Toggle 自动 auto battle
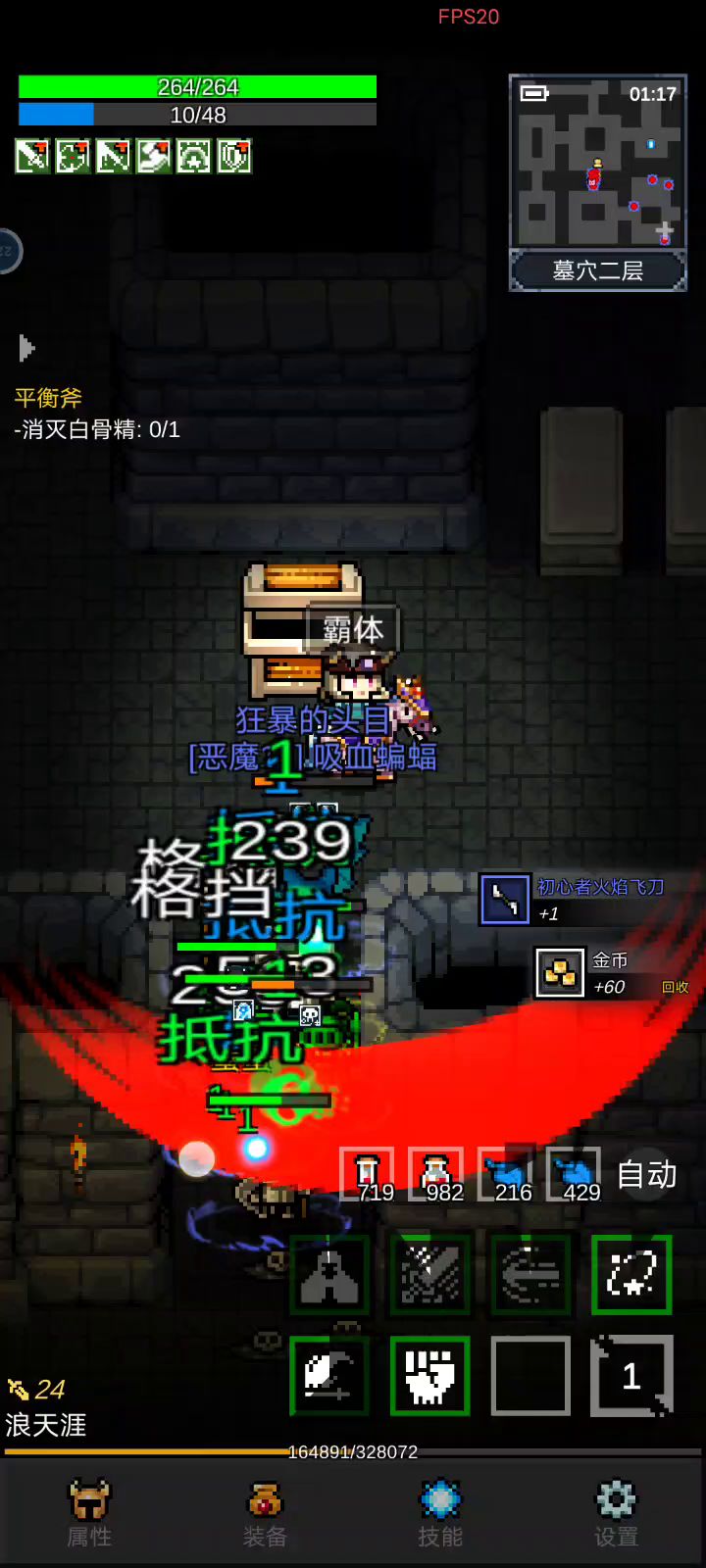 point(646,1174)
